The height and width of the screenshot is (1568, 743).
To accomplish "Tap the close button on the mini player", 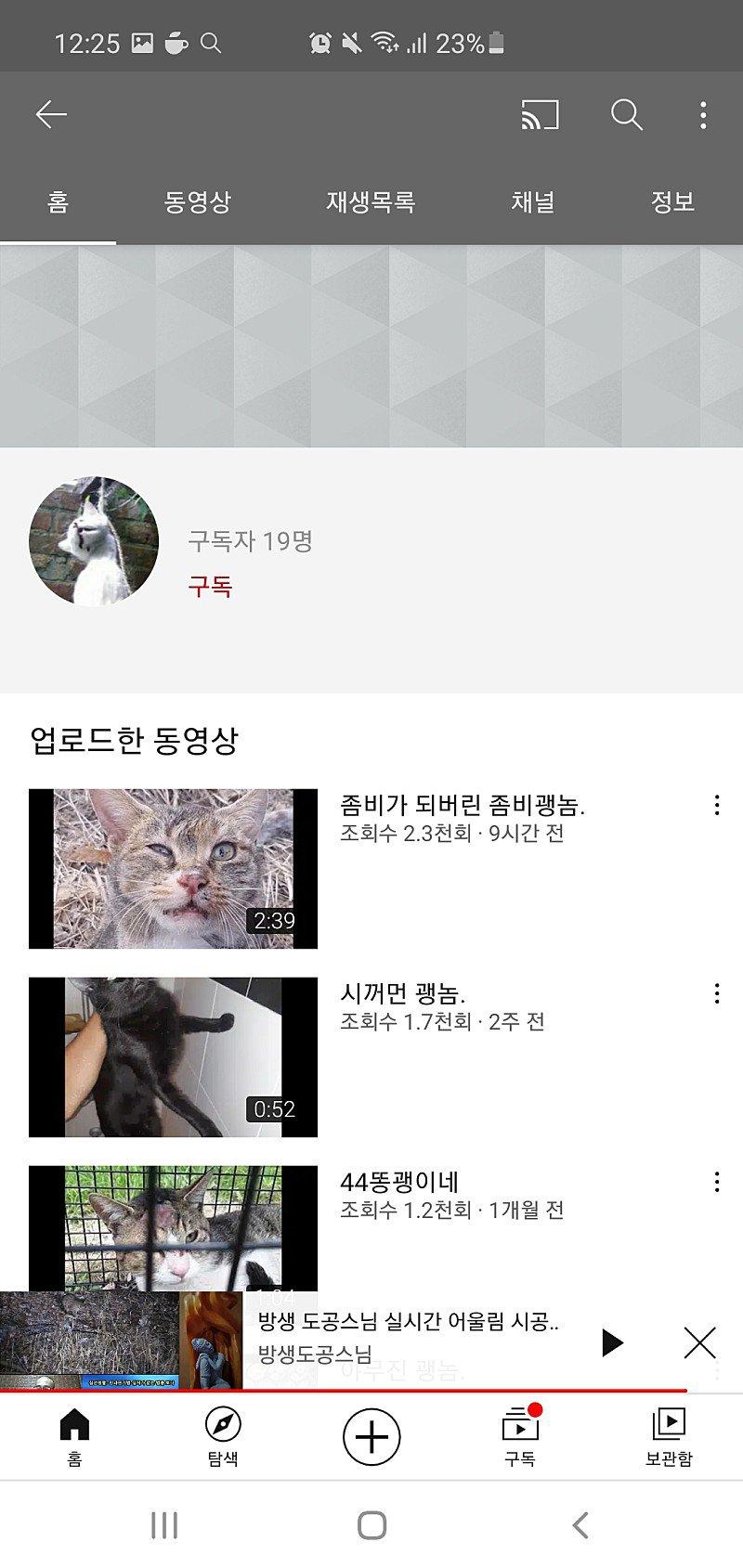I will pos(699,1341).
